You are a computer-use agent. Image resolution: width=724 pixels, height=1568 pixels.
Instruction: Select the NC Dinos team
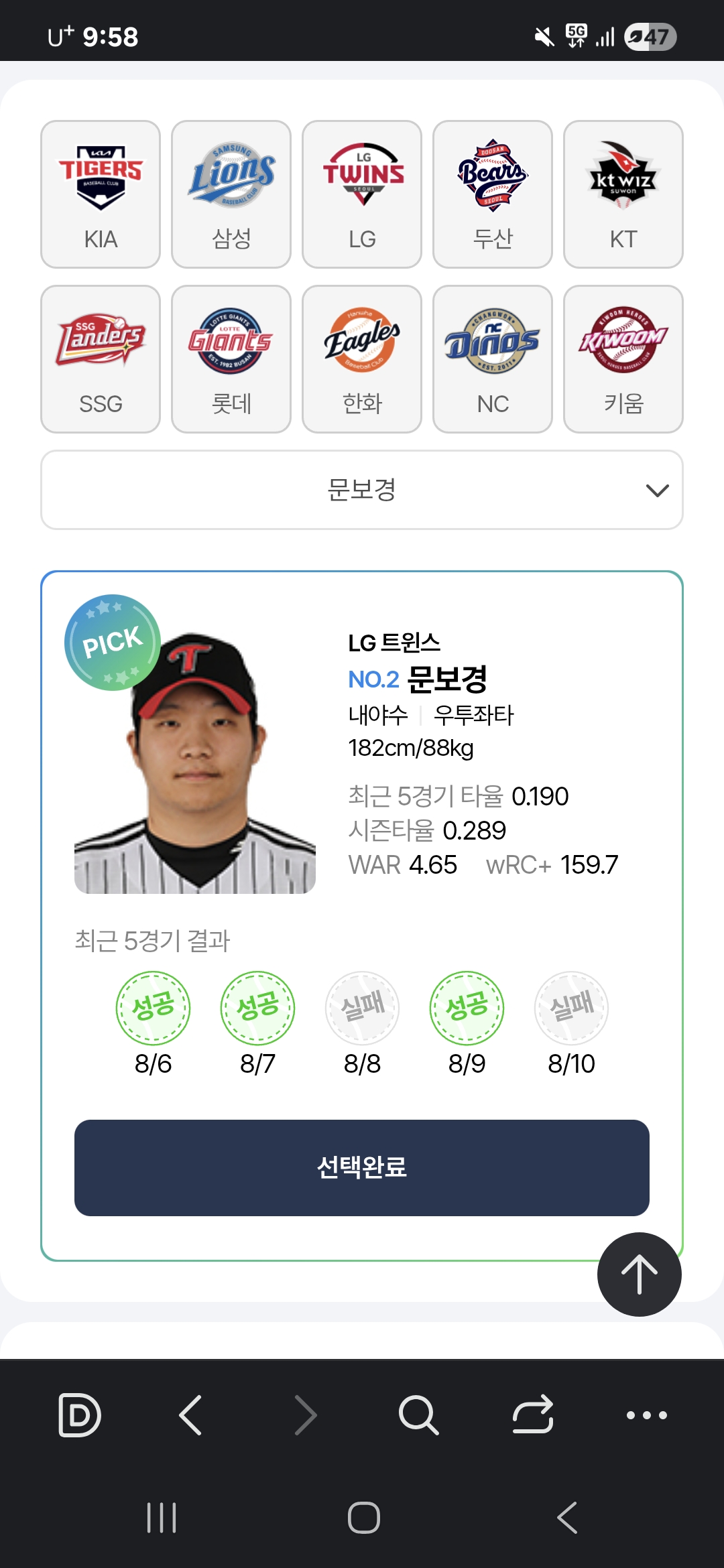493,359
